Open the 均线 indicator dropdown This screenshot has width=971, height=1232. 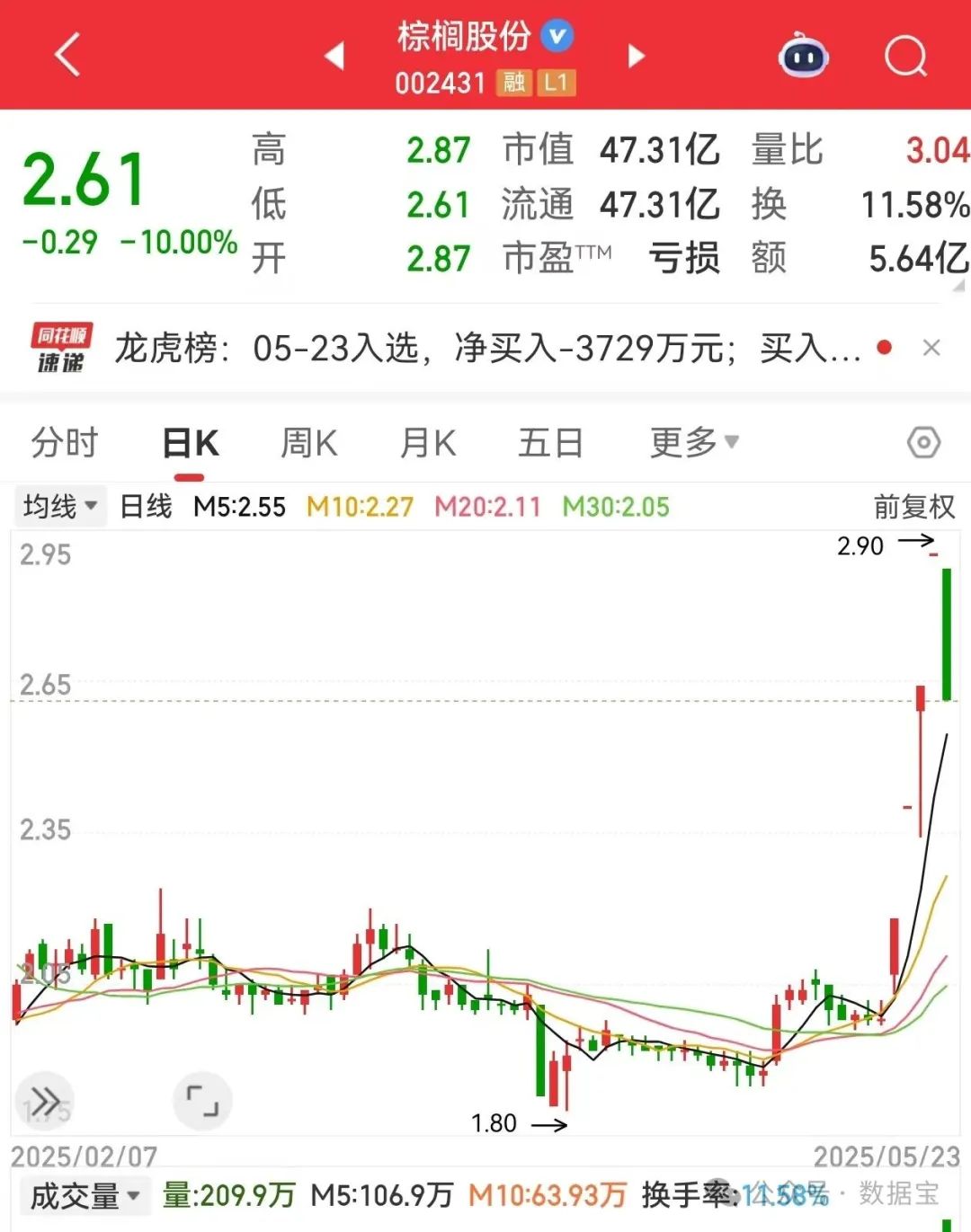coord(59,507)
